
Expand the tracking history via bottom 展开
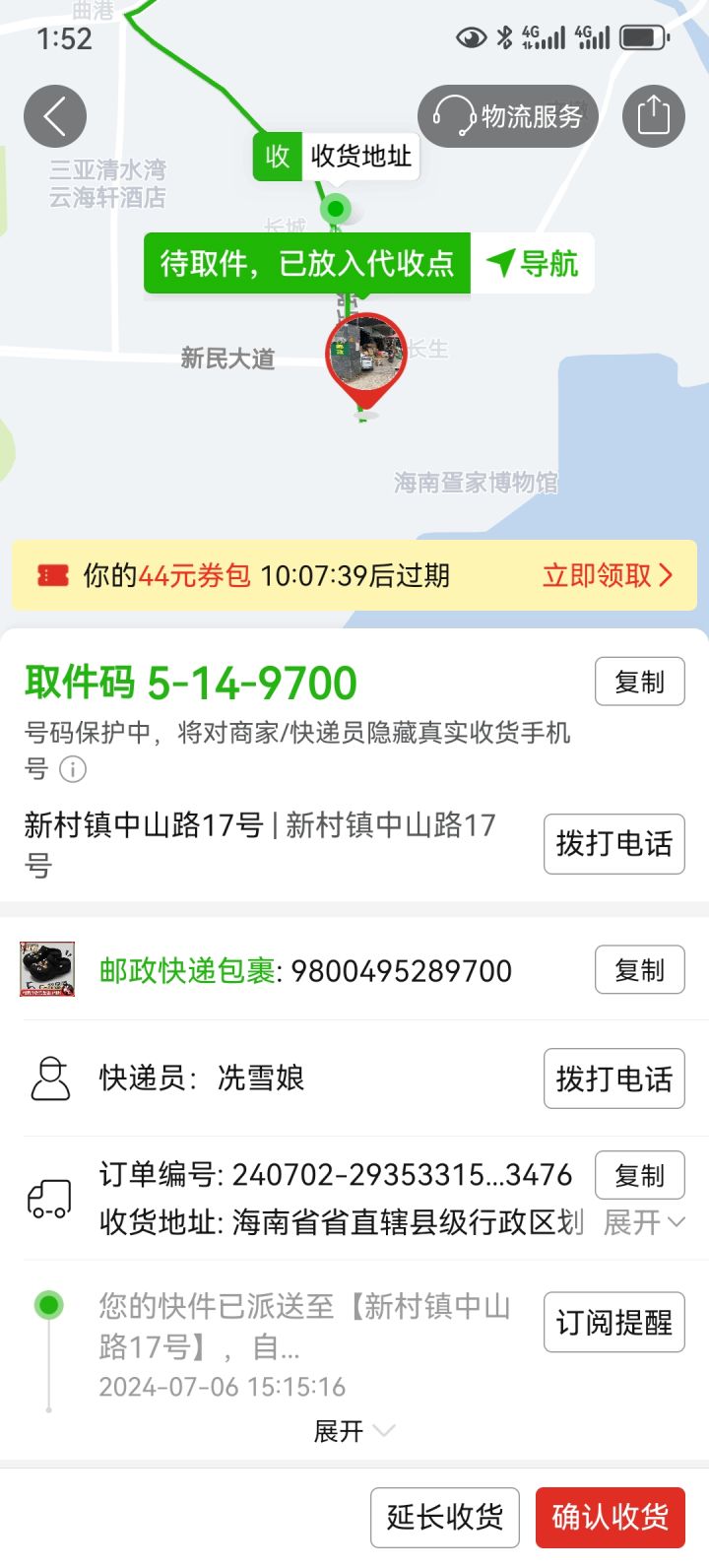(354, 1431)
